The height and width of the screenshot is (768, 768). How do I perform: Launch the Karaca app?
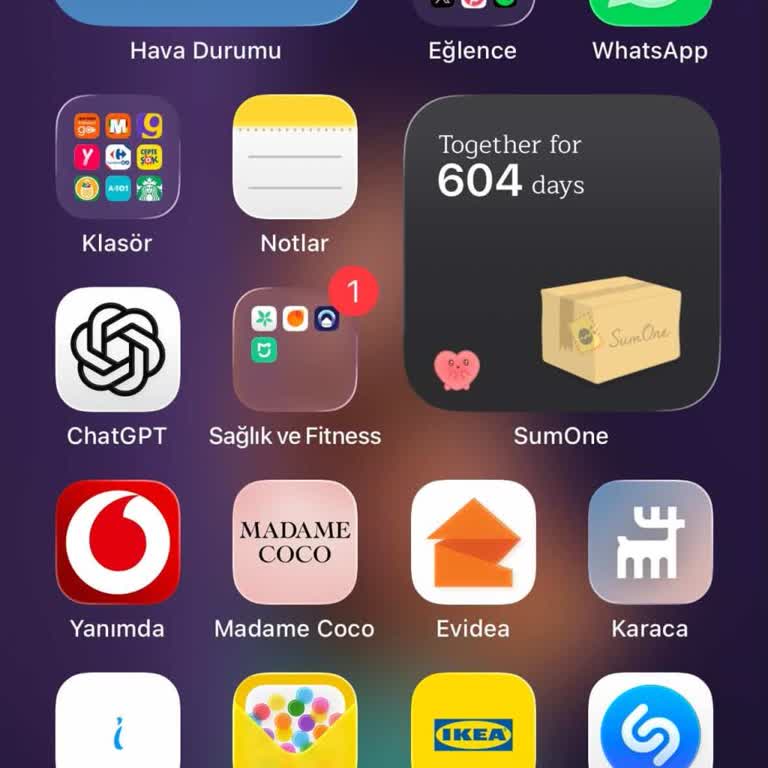pos(650,542)
